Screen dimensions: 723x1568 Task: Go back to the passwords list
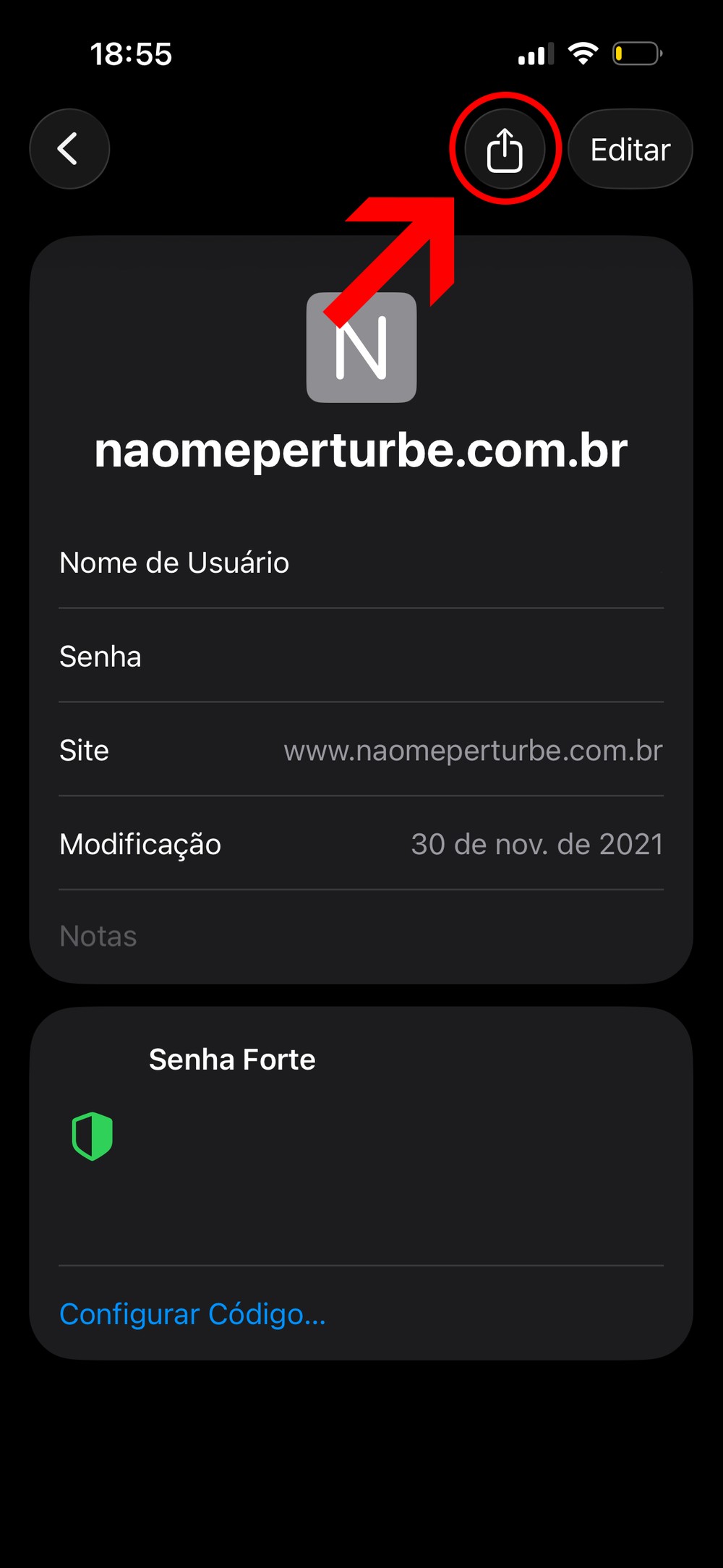(69, 149)
